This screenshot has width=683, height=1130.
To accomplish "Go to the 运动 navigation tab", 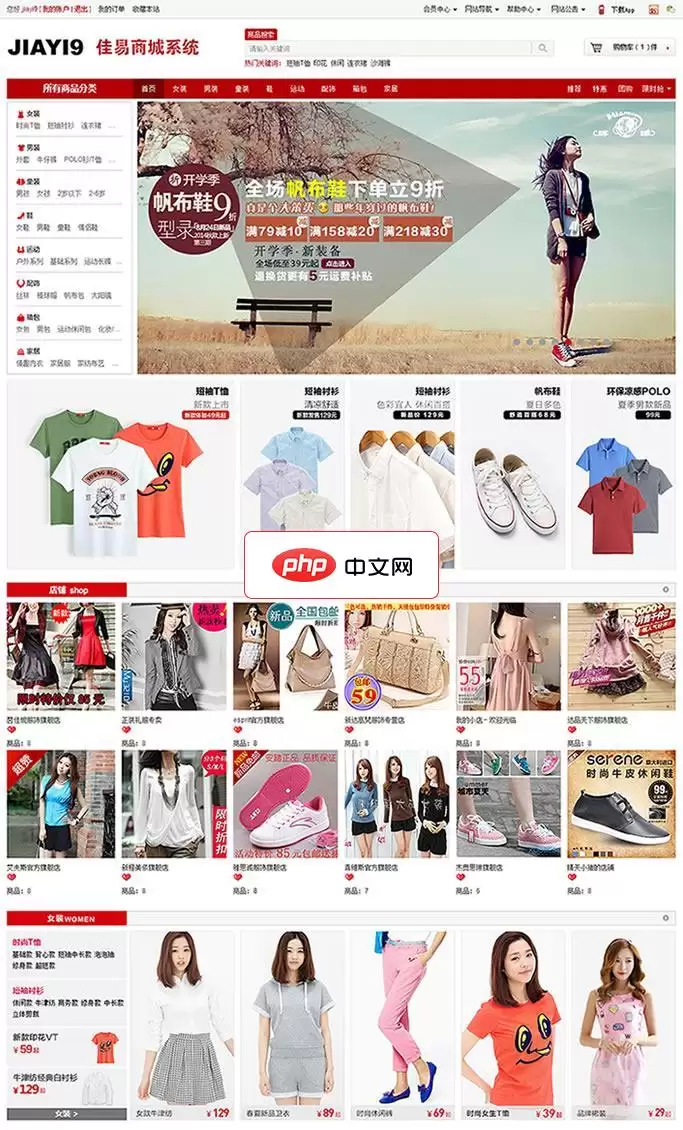I will tap(297, 89).
